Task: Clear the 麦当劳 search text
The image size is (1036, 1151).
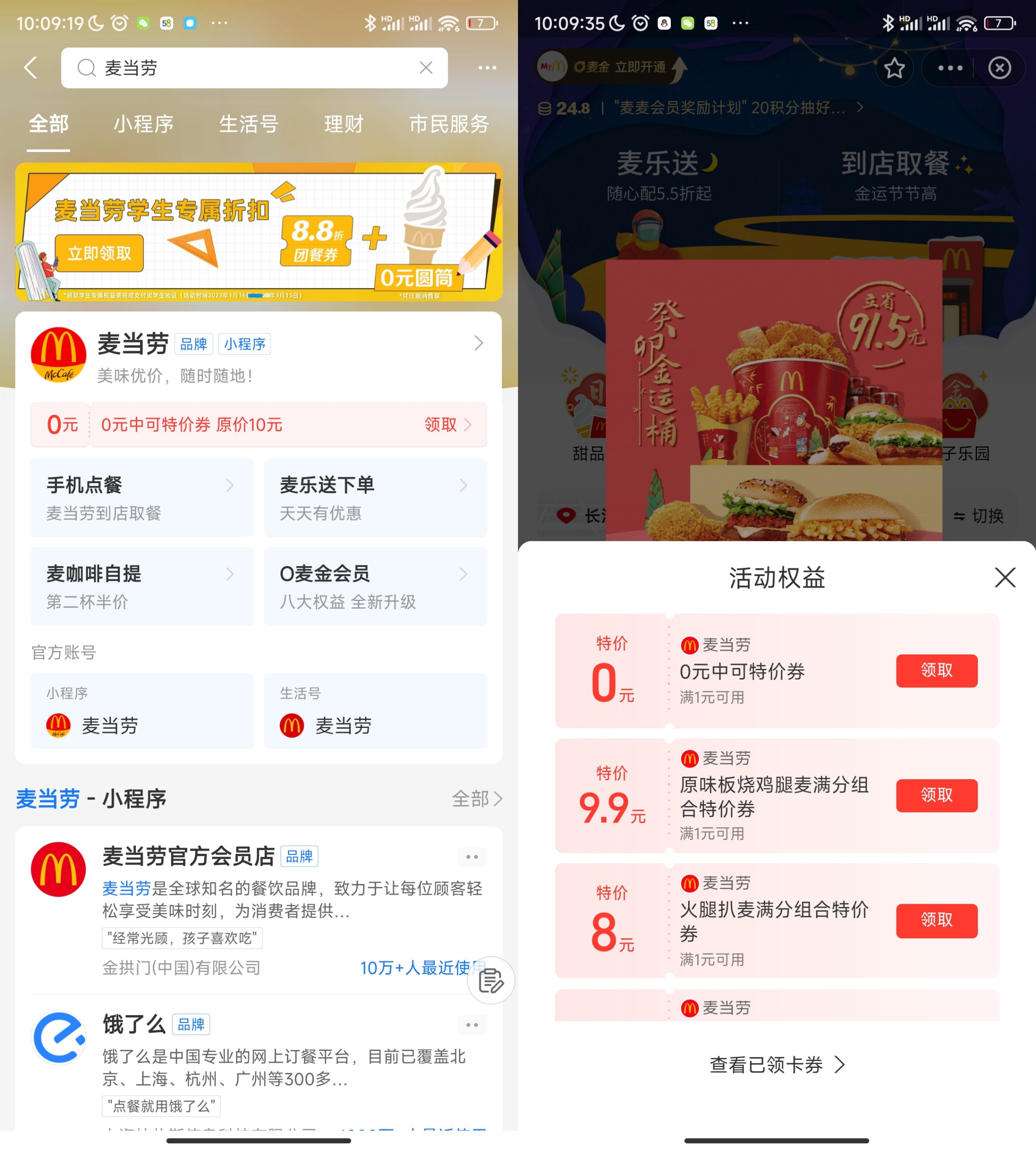Action: pos(426,68)
